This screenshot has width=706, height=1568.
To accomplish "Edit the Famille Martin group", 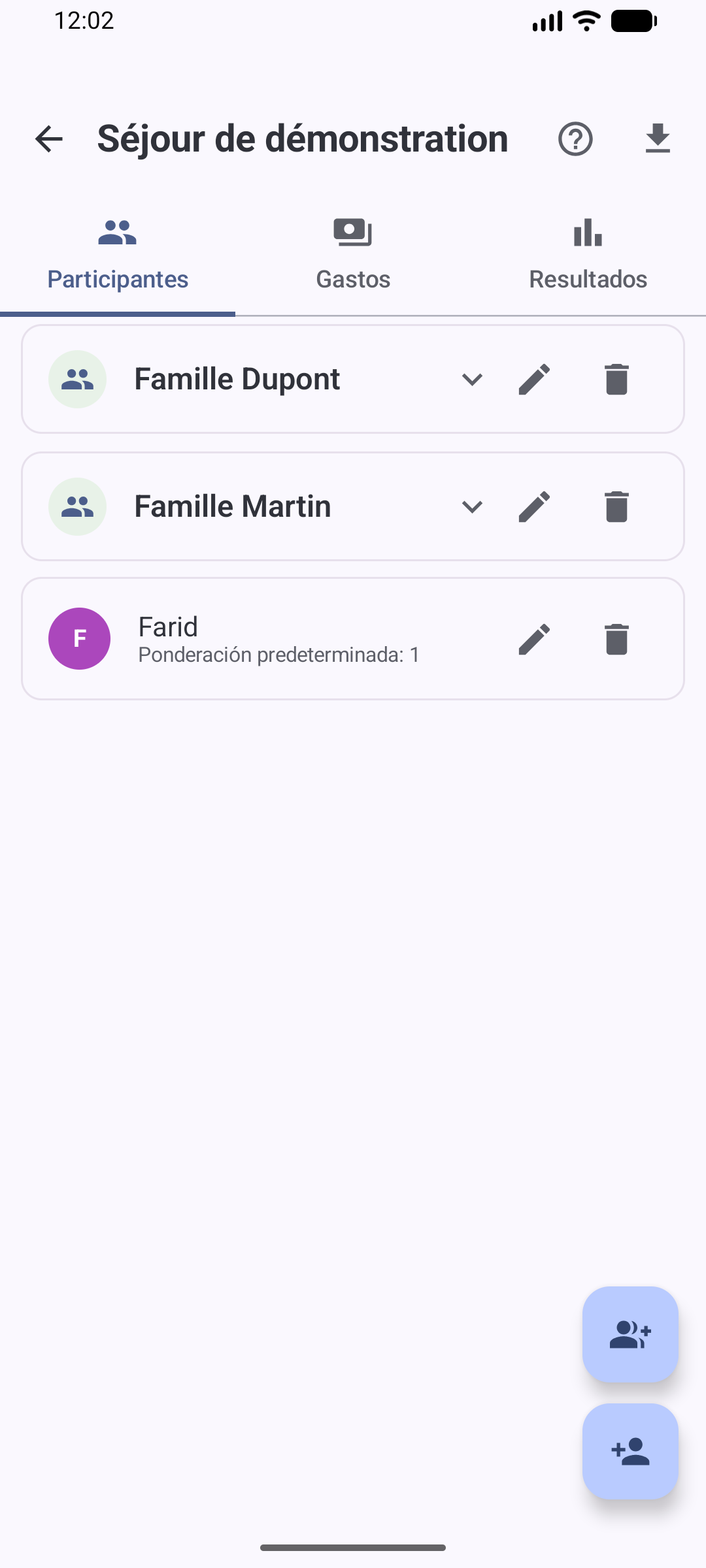I will (534, 507).
